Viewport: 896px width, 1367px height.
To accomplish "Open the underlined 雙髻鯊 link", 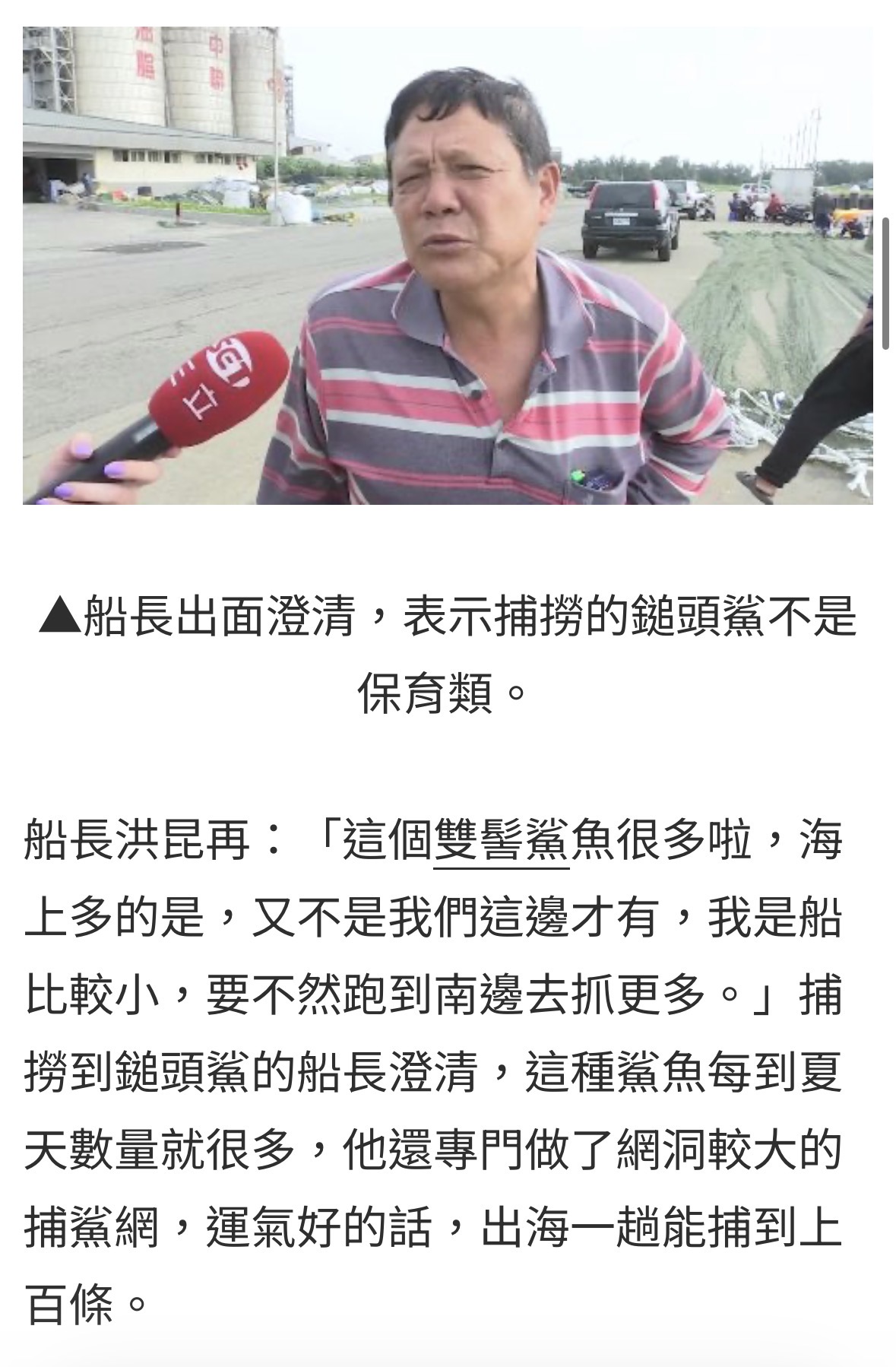I will point(501,842).
